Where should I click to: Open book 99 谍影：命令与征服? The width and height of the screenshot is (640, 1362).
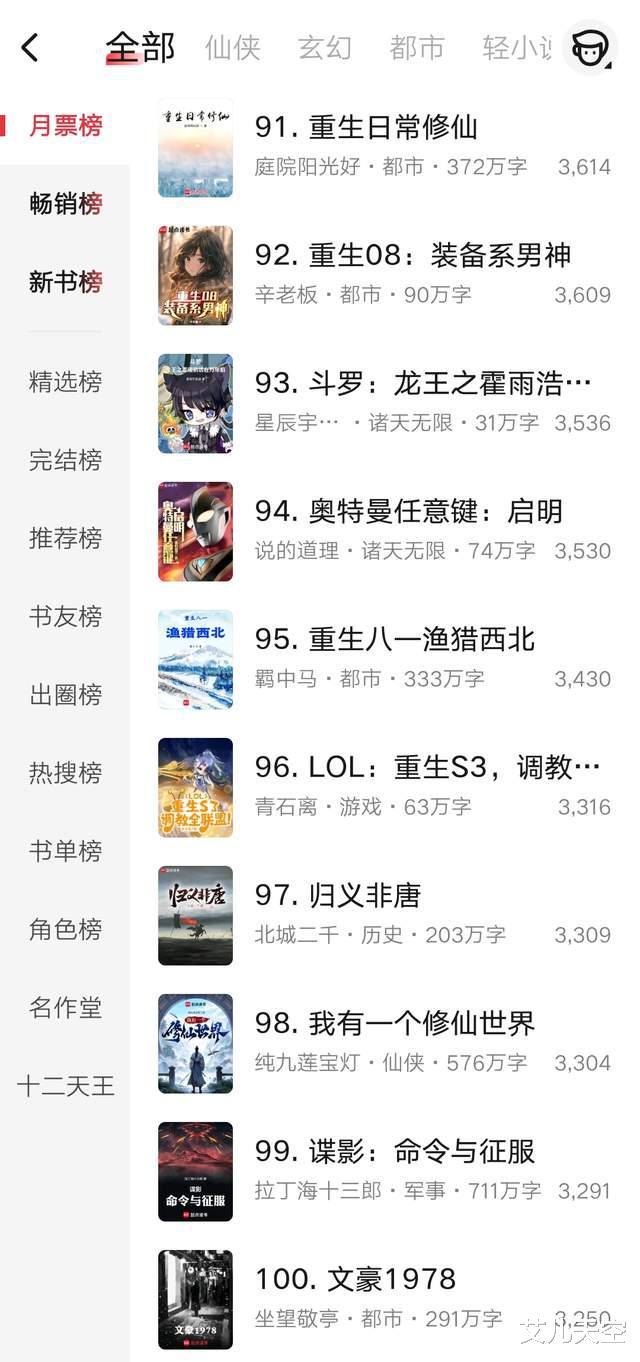click(x=385, y=1171)
